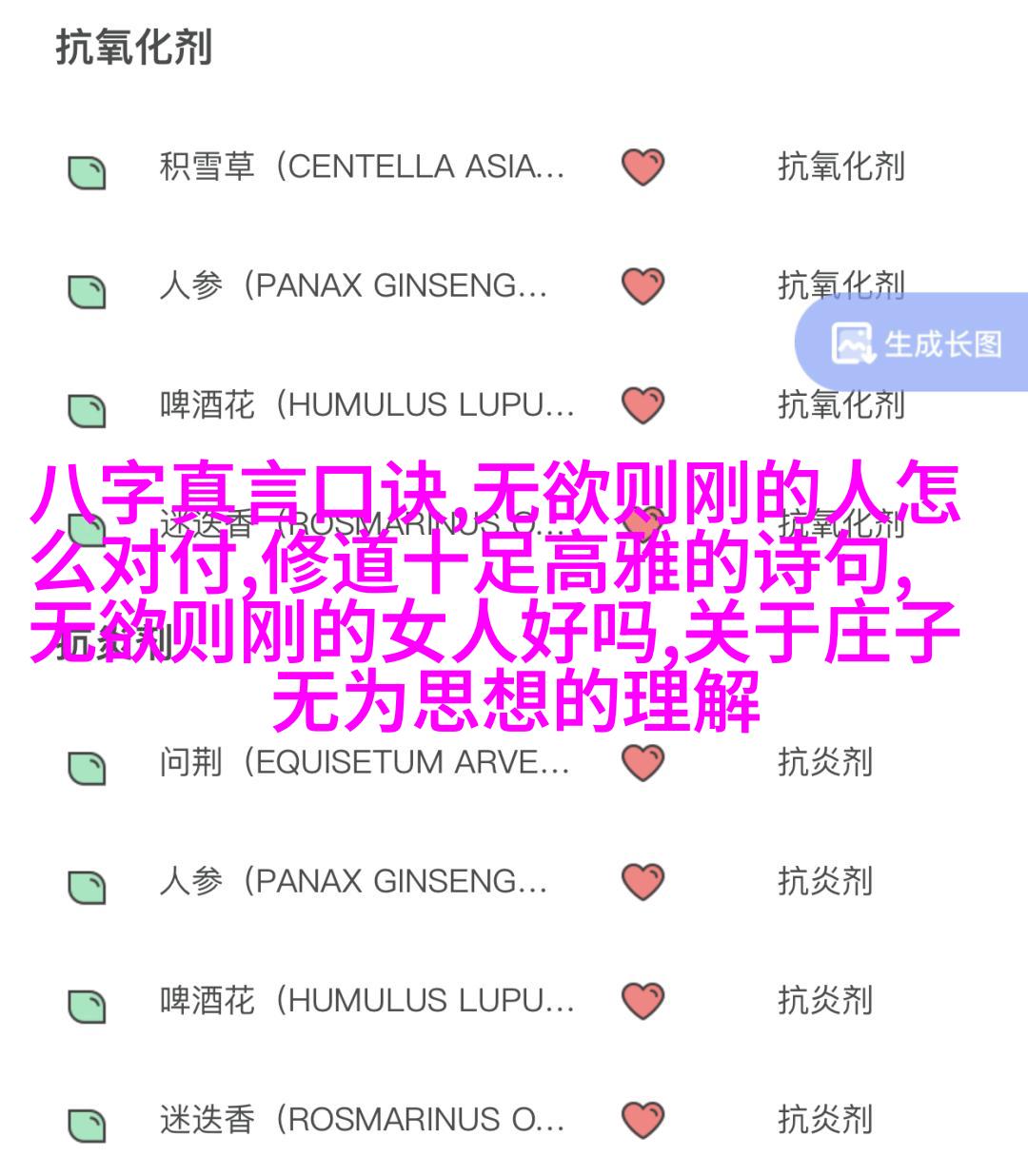Open the 迷迭香 row labeled 抗炎剂
Image resolution: width=1028 pixels, height=1176 pixels.
pyautogui.click(x=362, y=1120)
